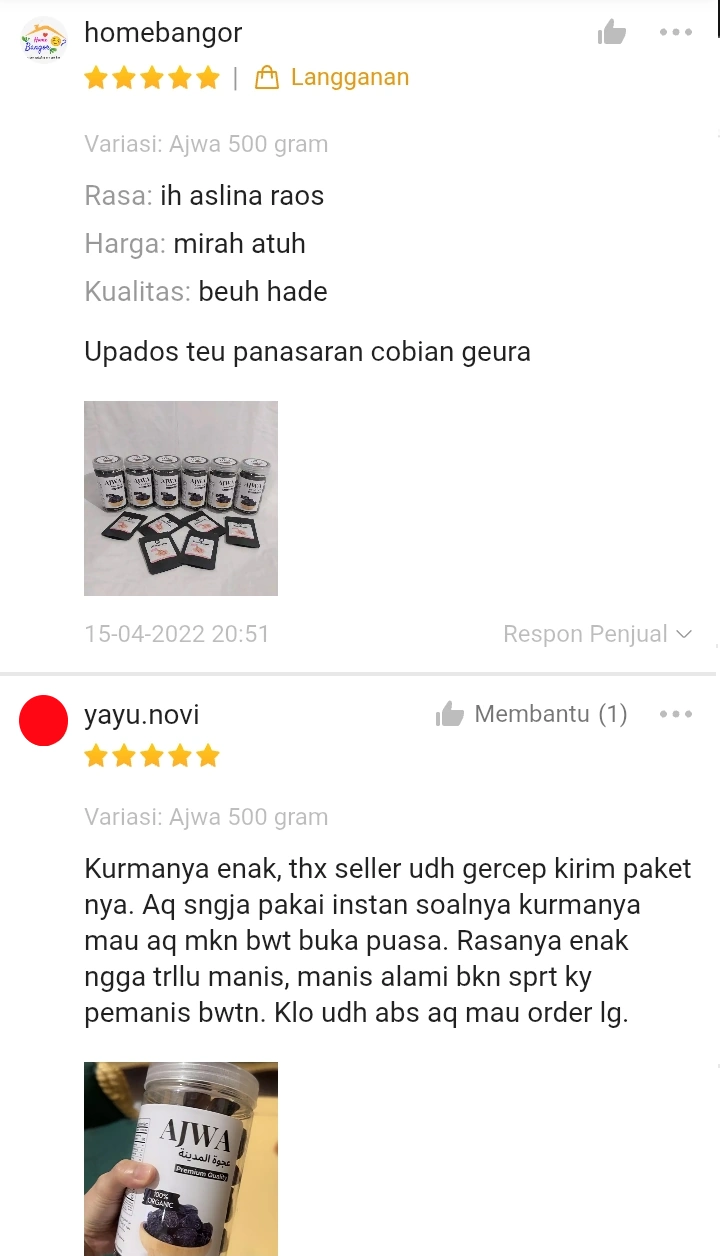Click the first star in homebangor's rating
This screenshot has height=1256, width=720.
(96, 77)
